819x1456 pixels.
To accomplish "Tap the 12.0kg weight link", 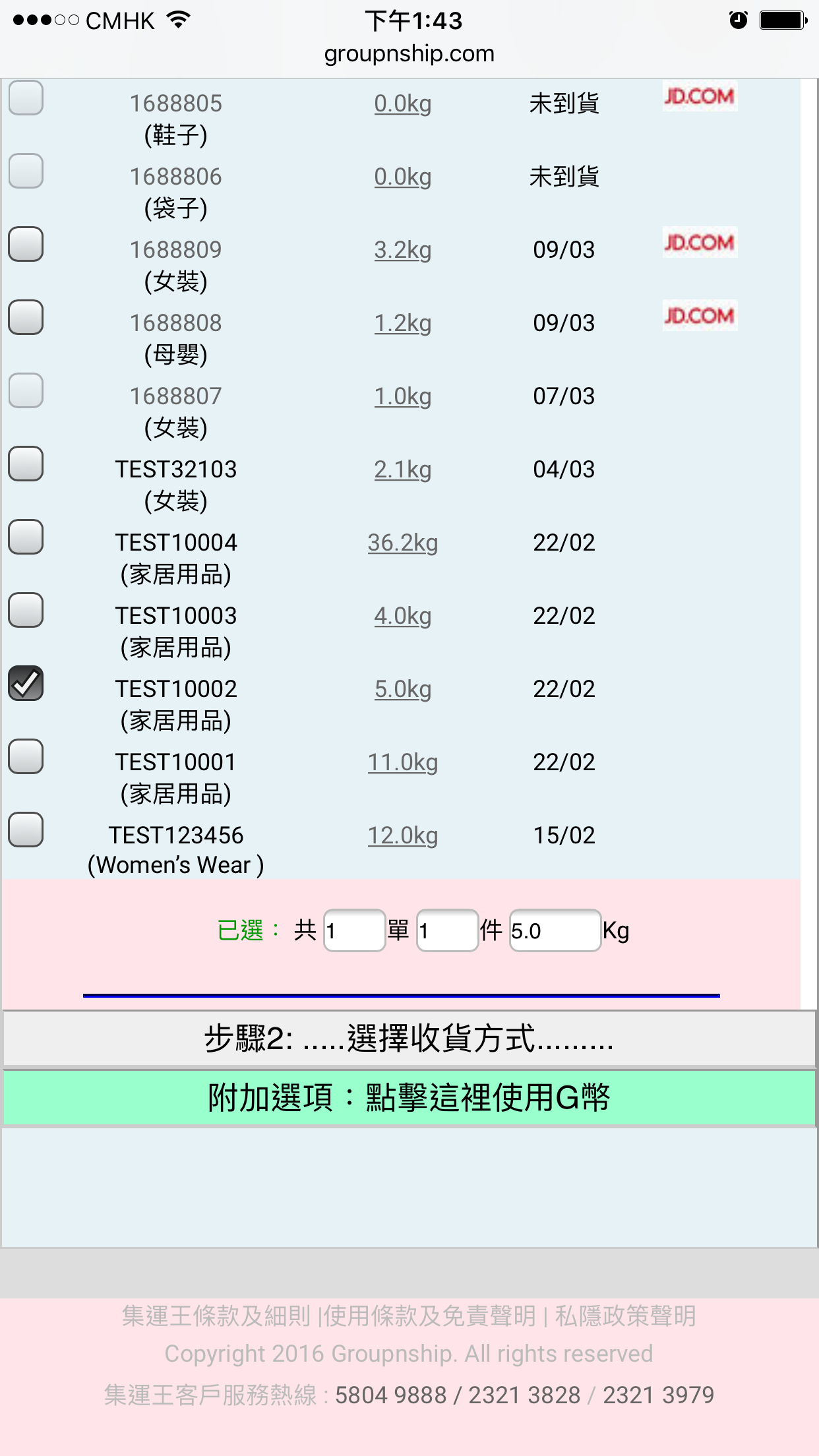I will tap(402, 835).
